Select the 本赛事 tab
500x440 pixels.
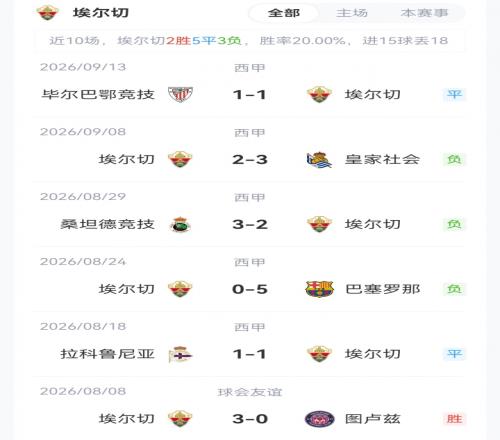pyautogui.click(x=424, y=13)
